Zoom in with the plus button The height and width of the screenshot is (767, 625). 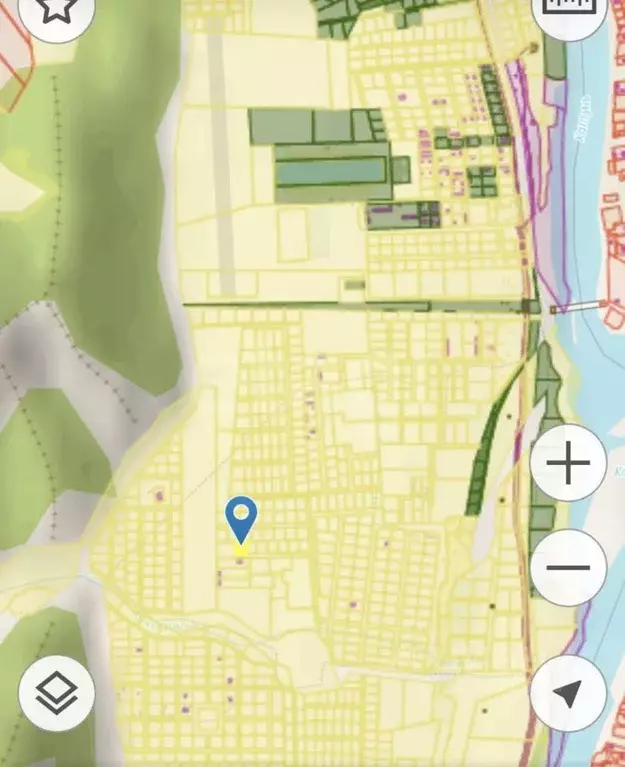(568, 464)
